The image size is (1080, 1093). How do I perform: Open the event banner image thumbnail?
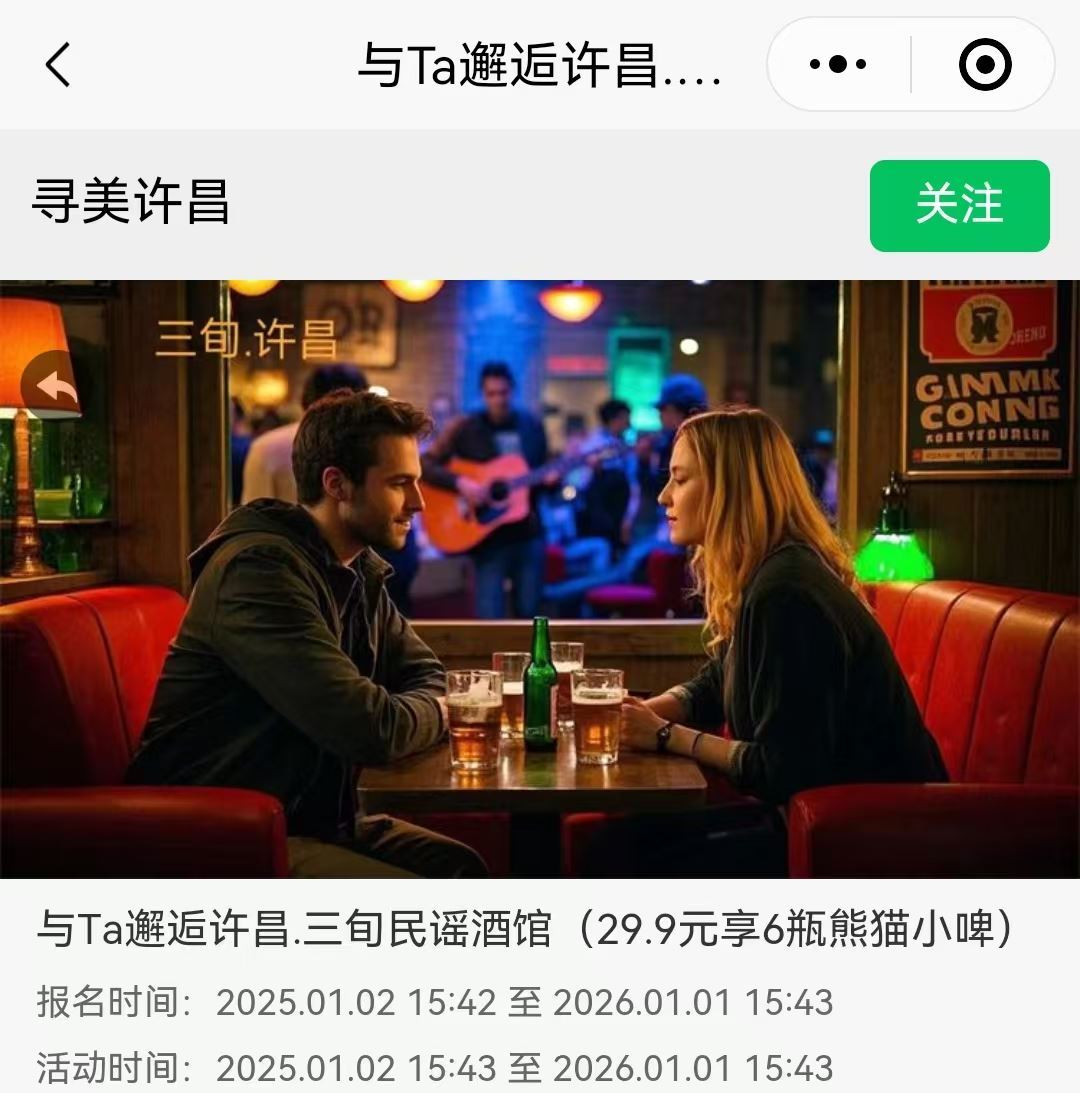[540, 580]
